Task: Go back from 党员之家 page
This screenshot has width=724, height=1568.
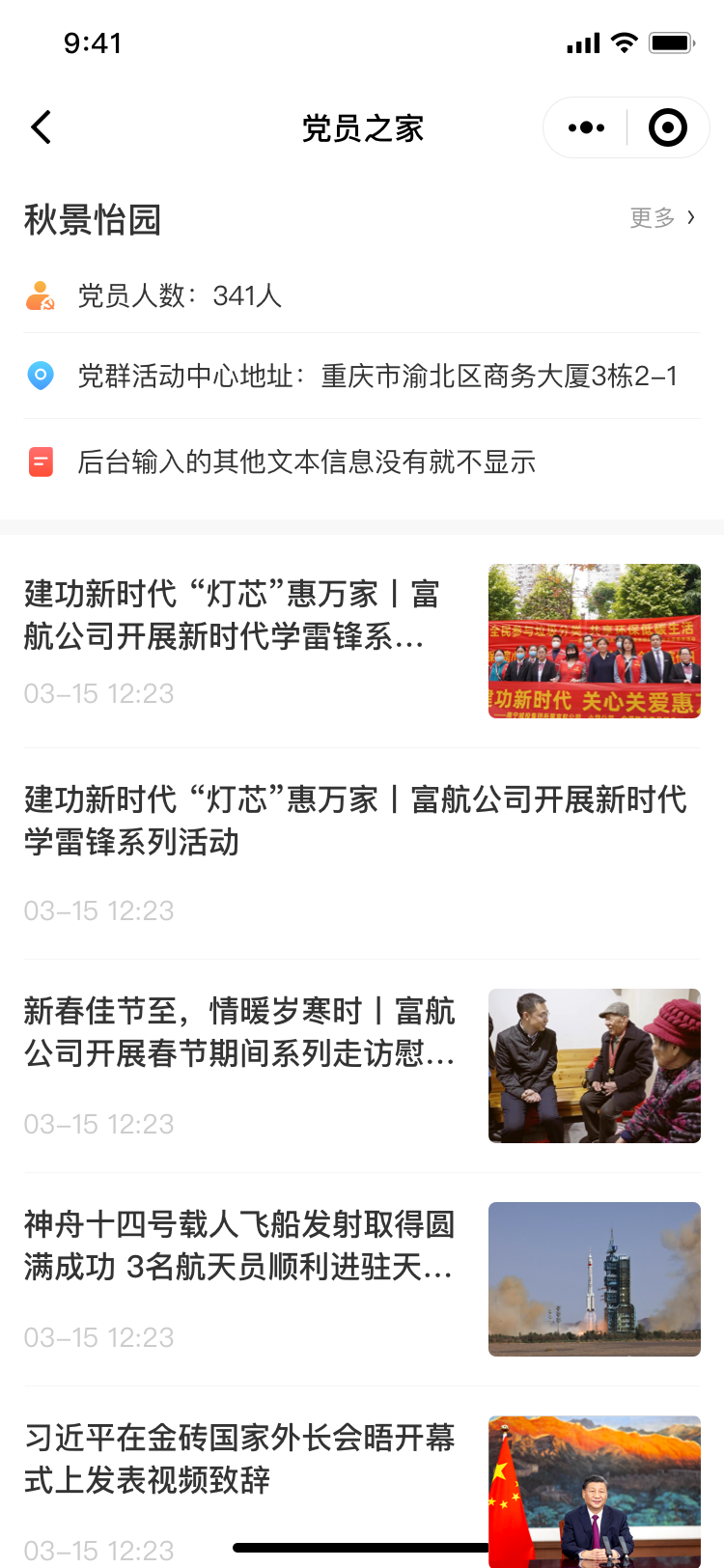Action: tap(42, 127)
